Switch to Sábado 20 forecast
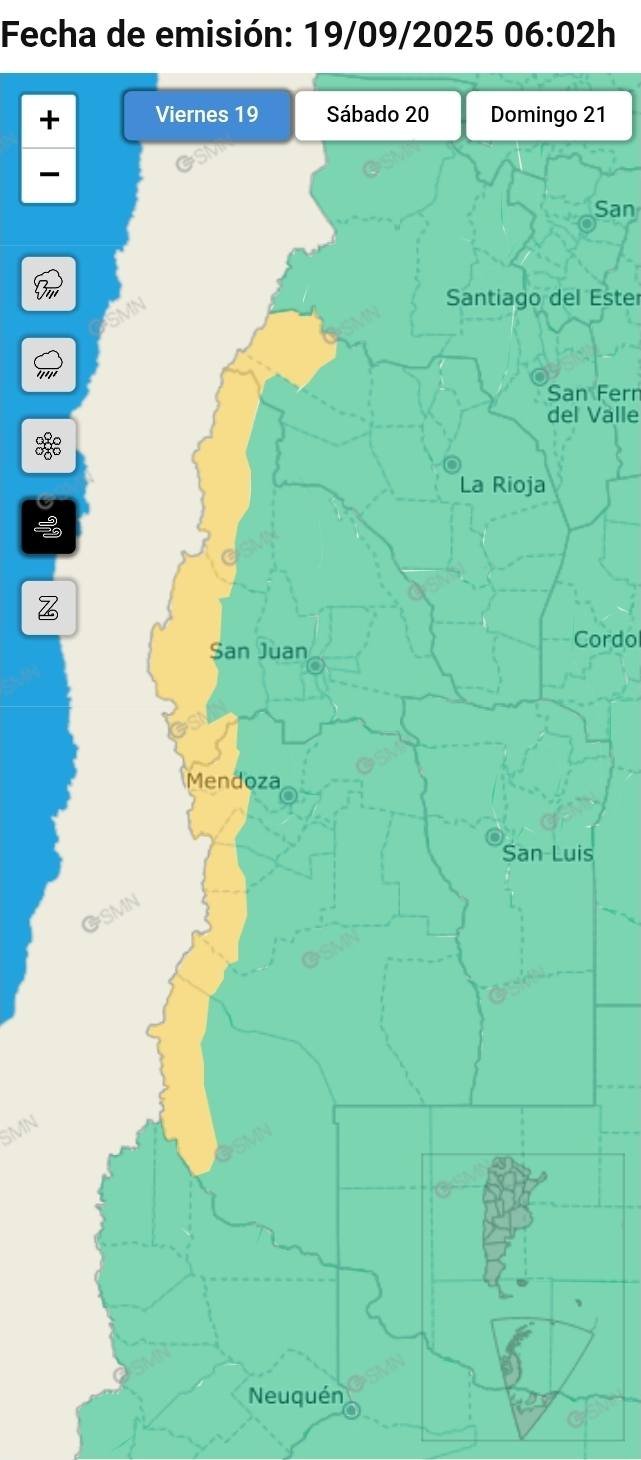The height and width of the screenshot is (1460, 641). coord(377,115)
